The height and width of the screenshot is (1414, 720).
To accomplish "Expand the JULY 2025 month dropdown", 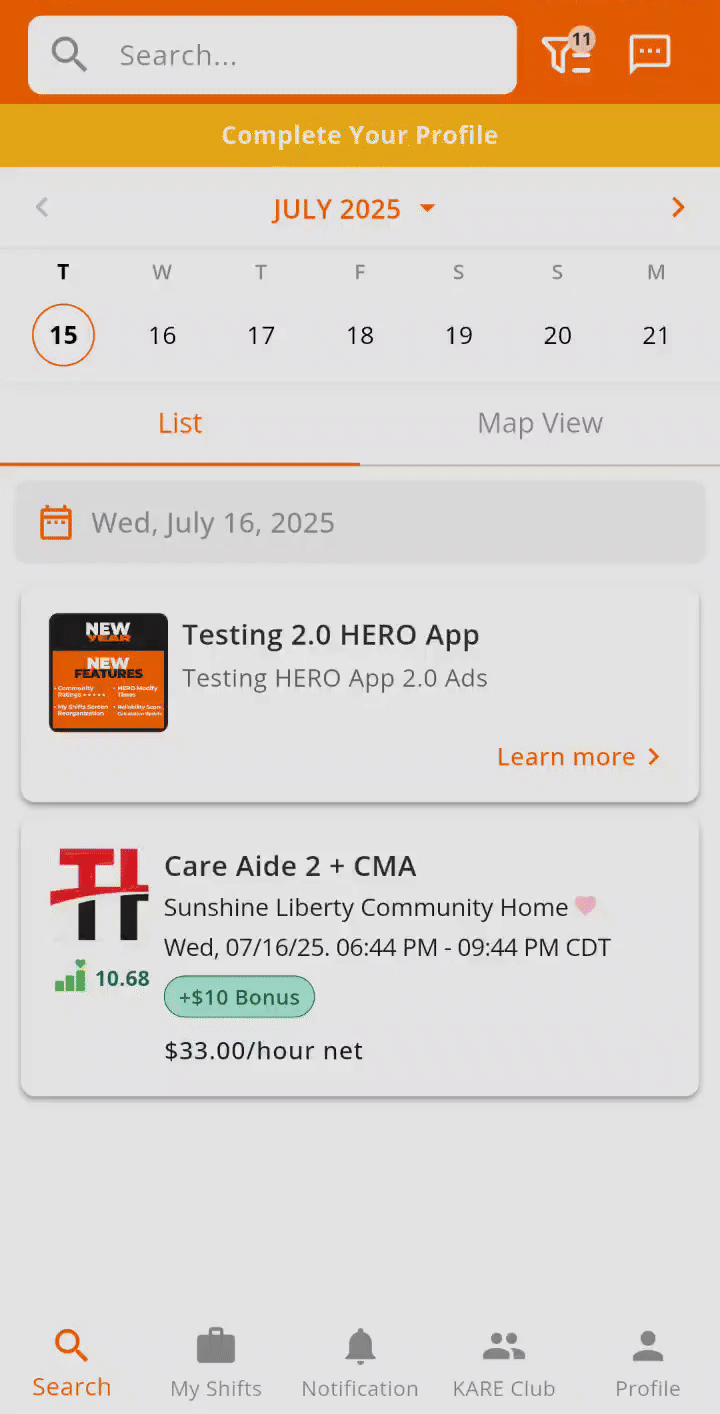I will pyautogui.click(x=355, y=209).
